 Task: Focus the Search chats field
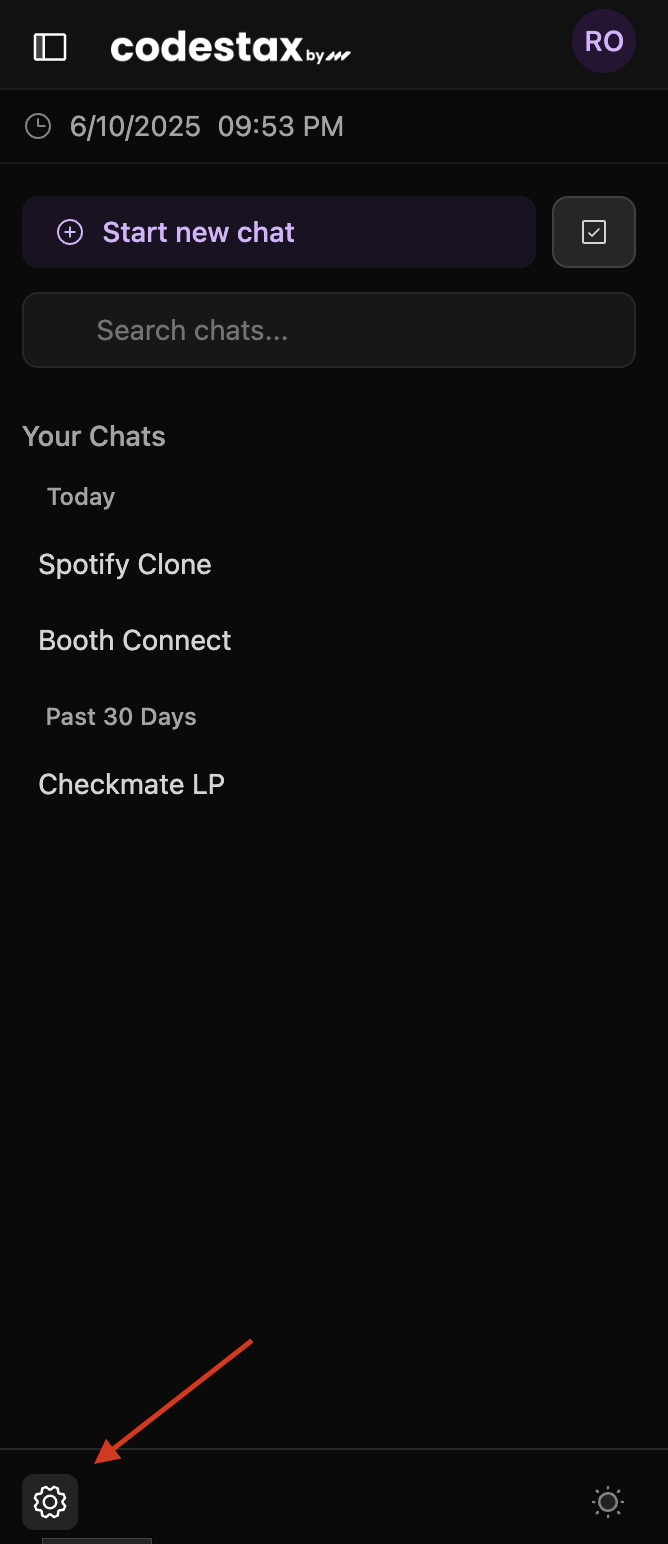pos(328,330)
